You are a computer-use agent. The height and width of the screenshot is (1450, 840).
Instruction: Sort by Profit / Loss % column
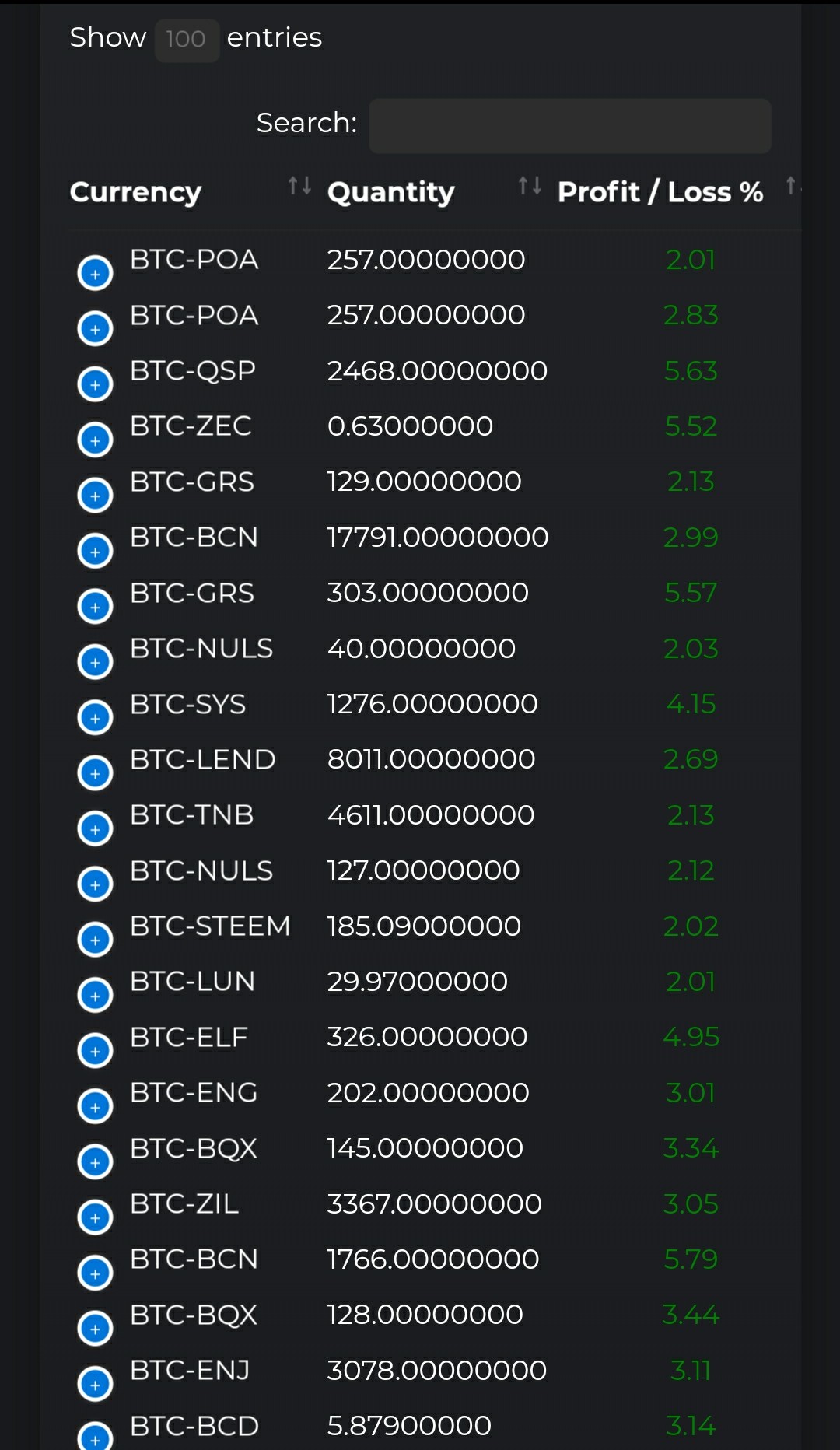click(x=660, y=192)
